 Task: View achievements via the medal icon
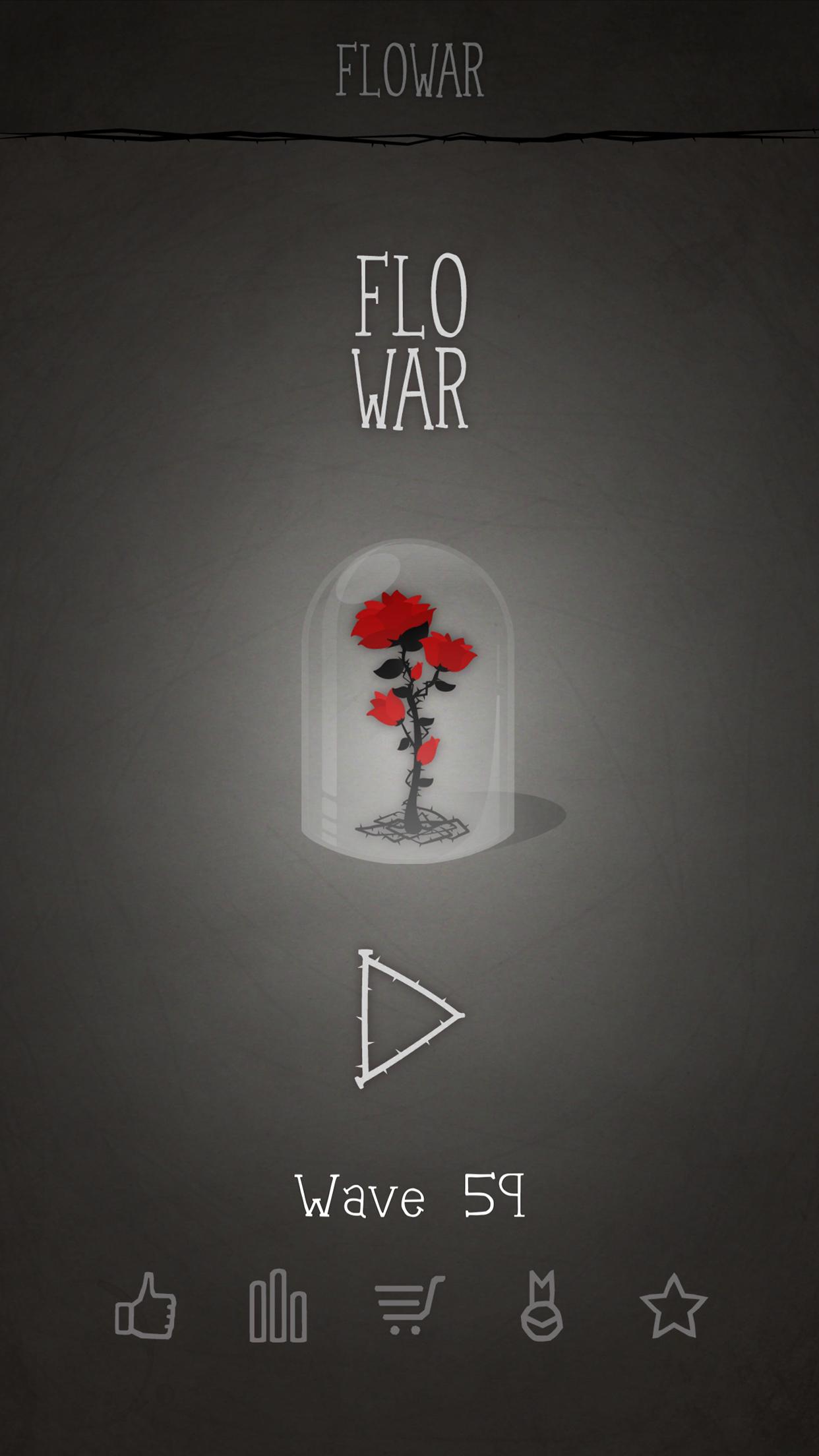[x=542, y=1306]
